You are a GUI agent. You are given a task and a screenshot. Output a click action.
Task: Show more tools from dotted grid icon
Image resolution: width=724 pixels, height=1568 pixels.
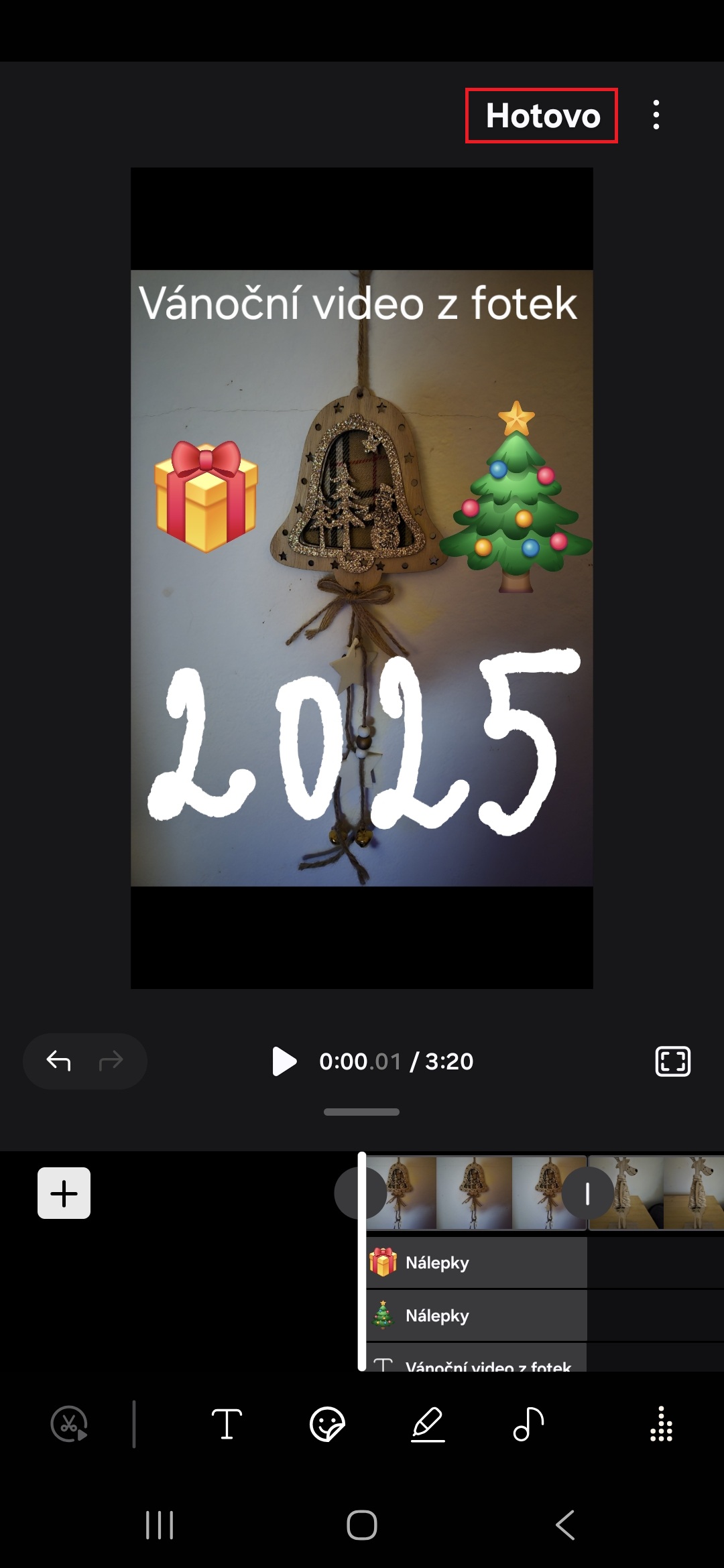coord(661,1423)
